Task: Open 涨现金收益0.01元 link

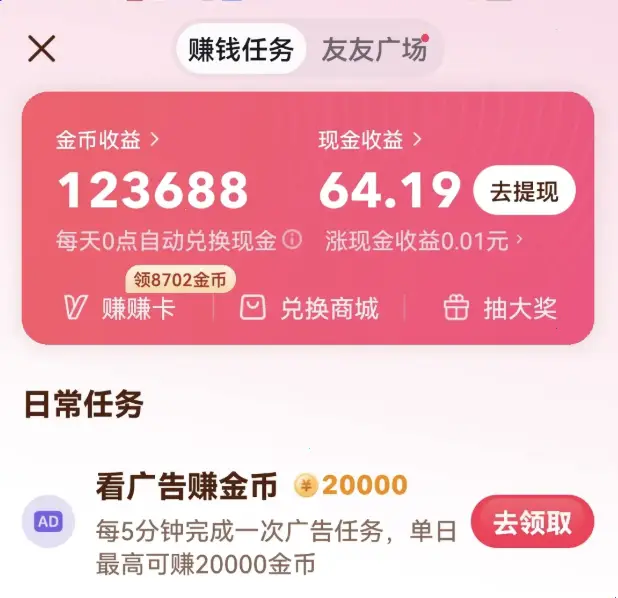Action: (424, 241)
